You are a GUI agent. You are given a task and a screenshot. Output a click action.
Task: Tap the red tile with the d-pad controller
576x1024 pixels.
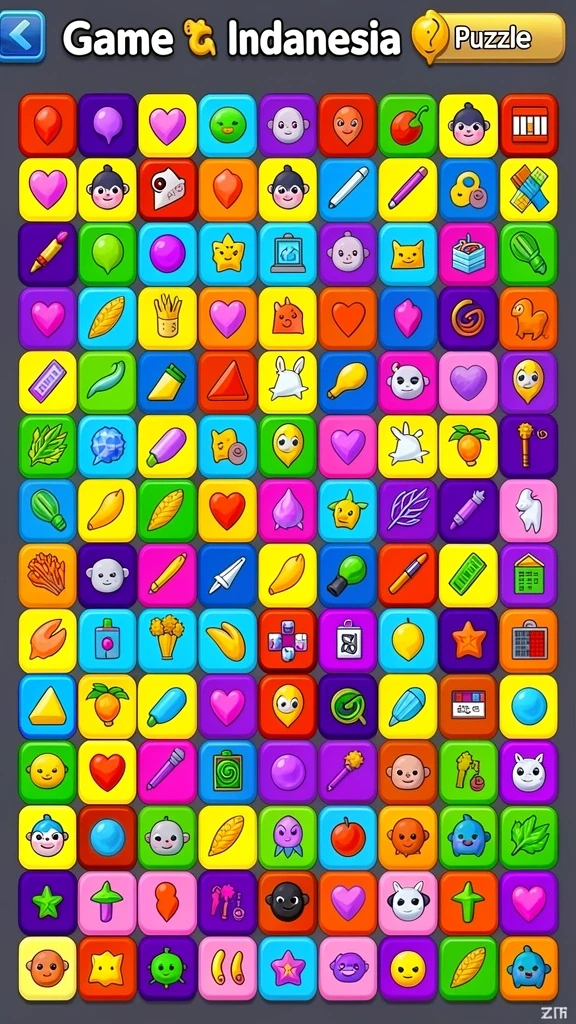[287, 640]
